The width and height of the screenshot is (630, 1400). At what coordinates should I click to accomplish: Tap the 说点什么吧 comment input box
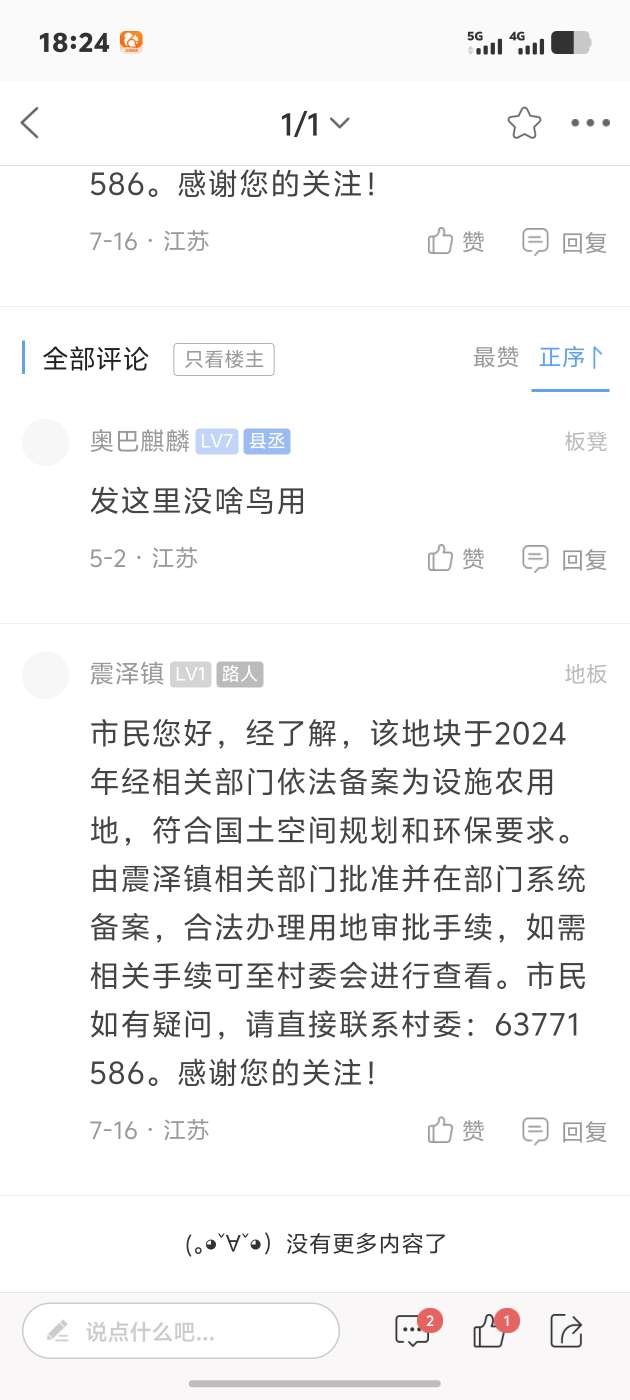(181, 1331)
